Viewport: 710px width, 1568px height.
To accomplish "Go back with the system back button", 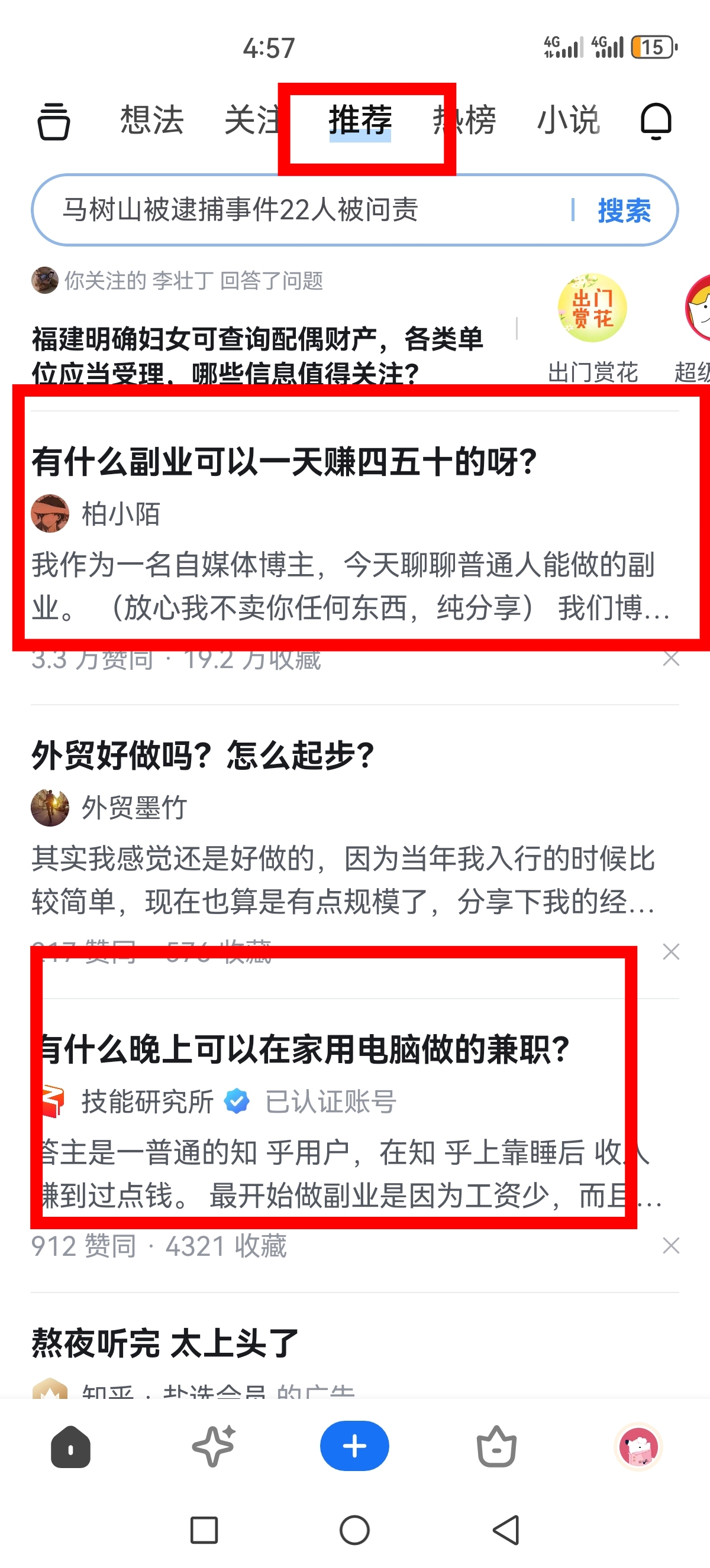I will [506, 1530].
